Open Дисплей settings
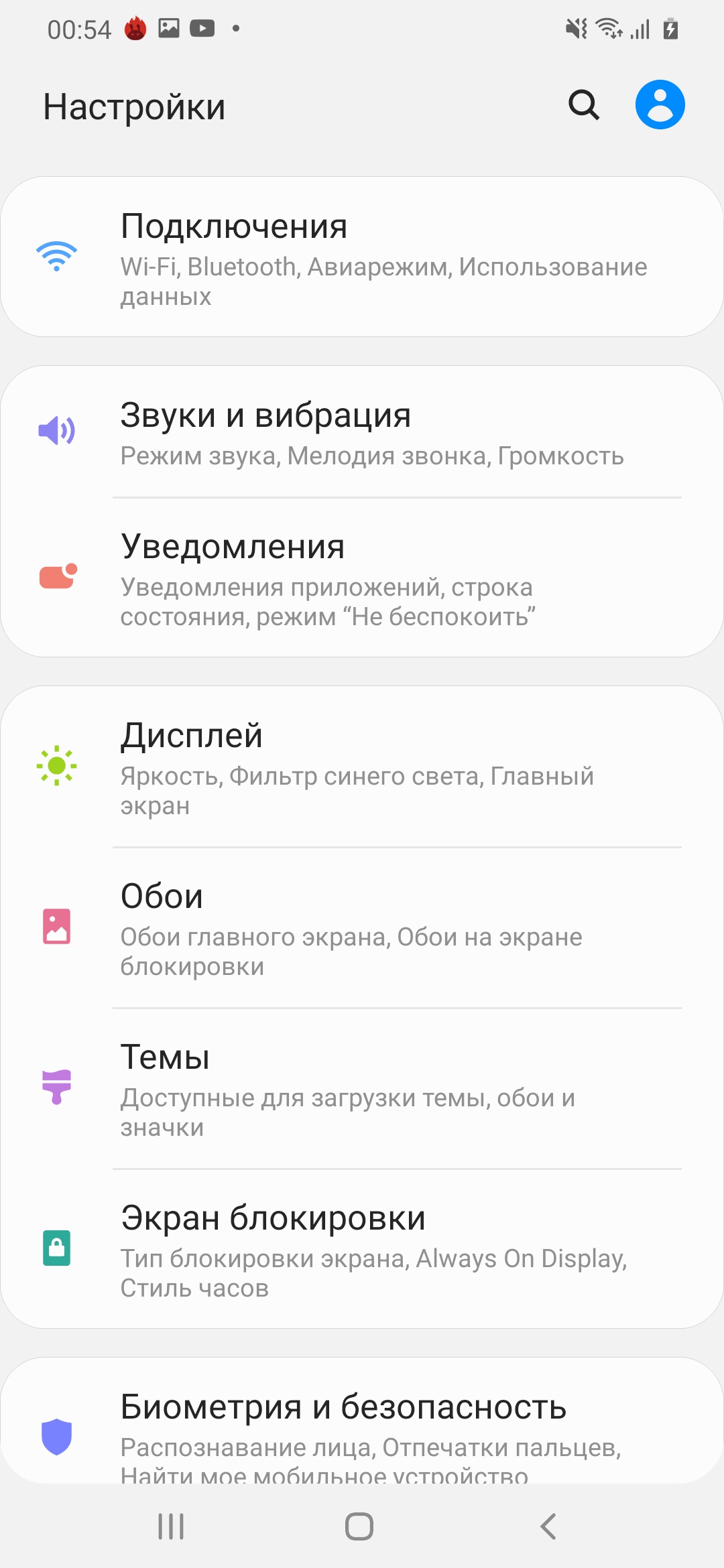Viewport: 724px width, 1568px height. (362, 767)
